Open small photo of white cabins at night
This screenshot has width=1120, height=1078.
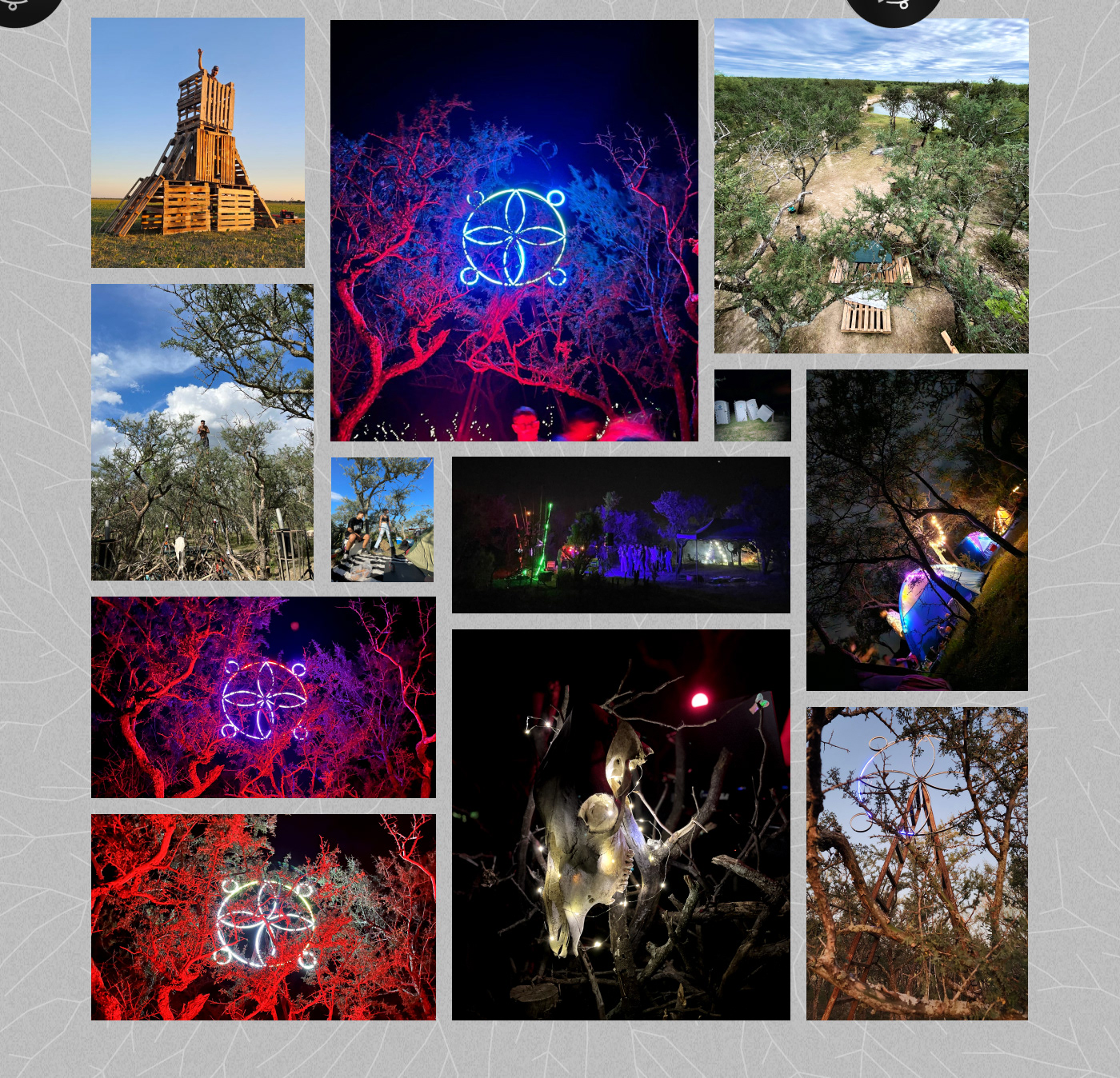(752, 405)
